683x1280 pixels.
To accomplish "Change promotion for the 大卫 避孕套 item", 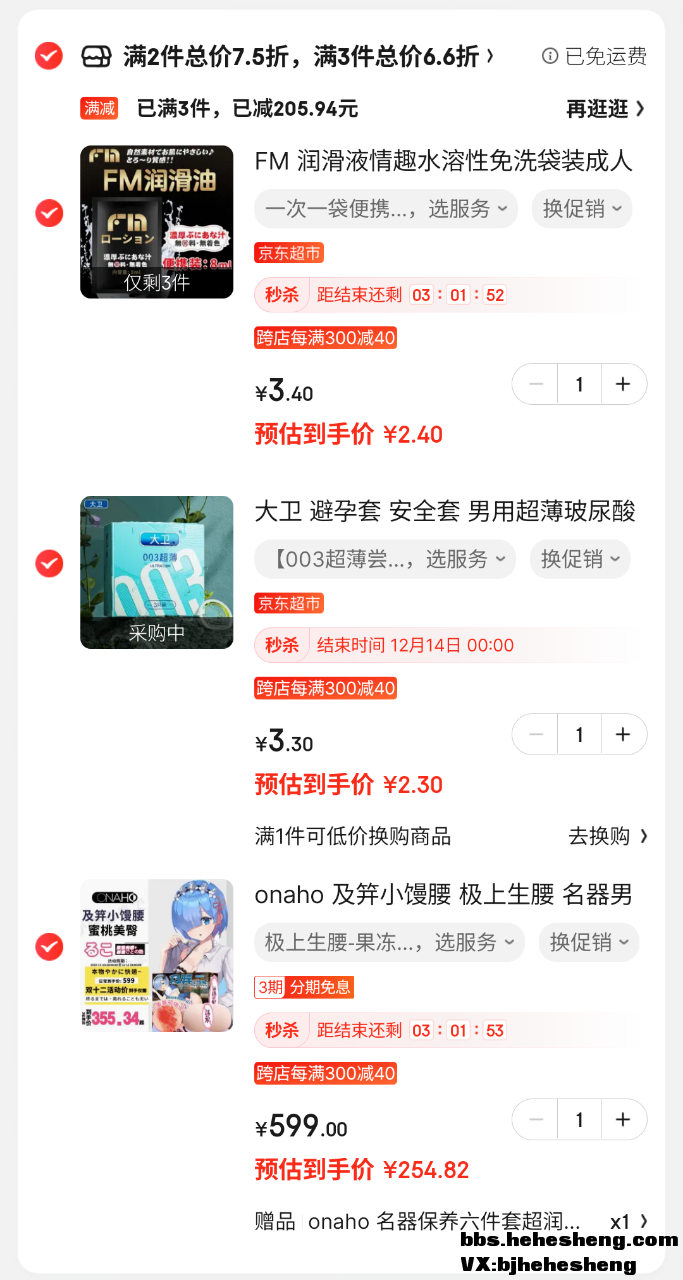I will pos(580,559).
